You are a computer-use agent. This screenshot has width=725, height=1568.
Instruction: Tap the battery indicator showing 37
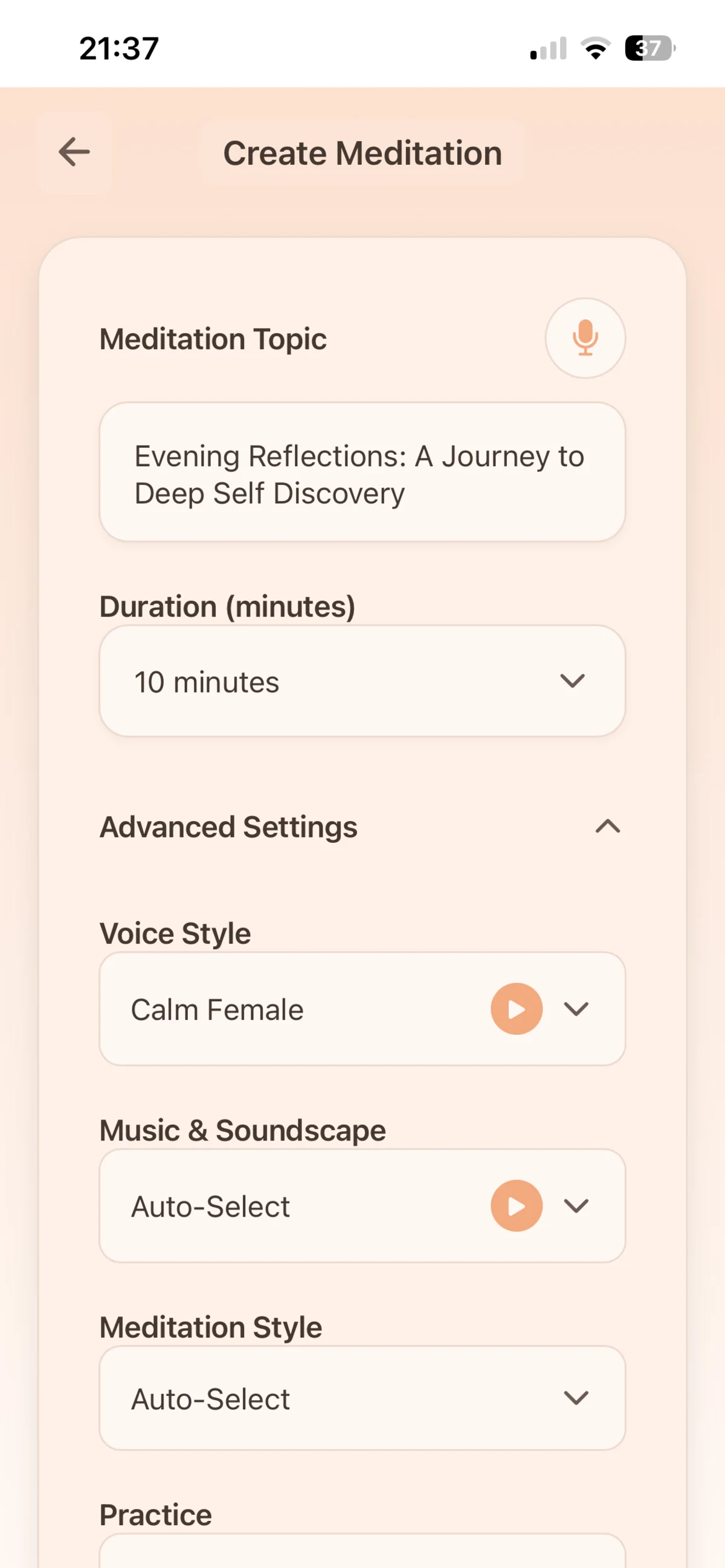[648, 48]
